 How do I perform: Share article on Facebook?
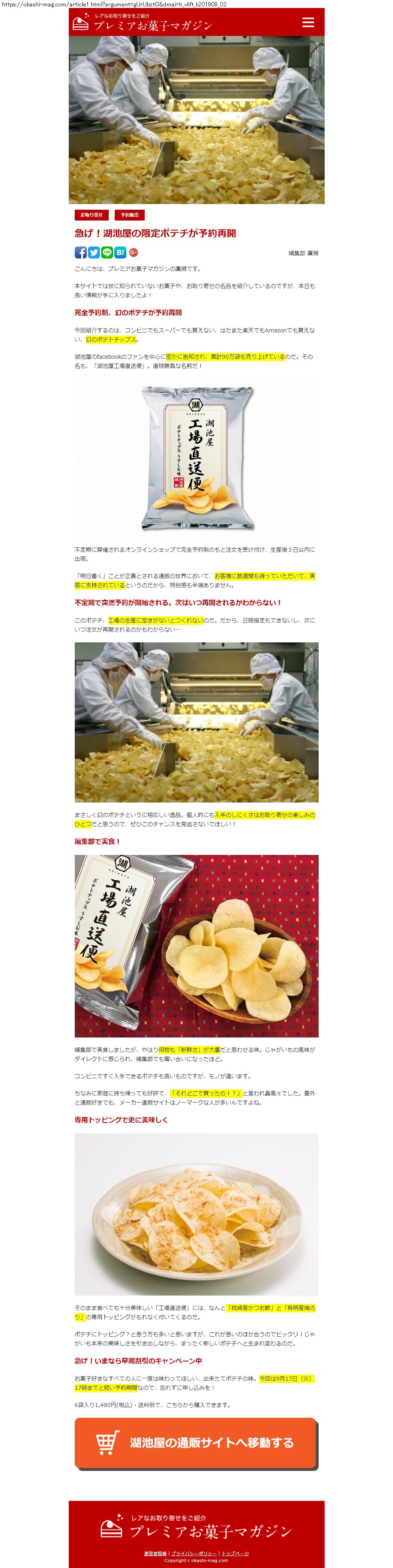[x=80, y=252]
